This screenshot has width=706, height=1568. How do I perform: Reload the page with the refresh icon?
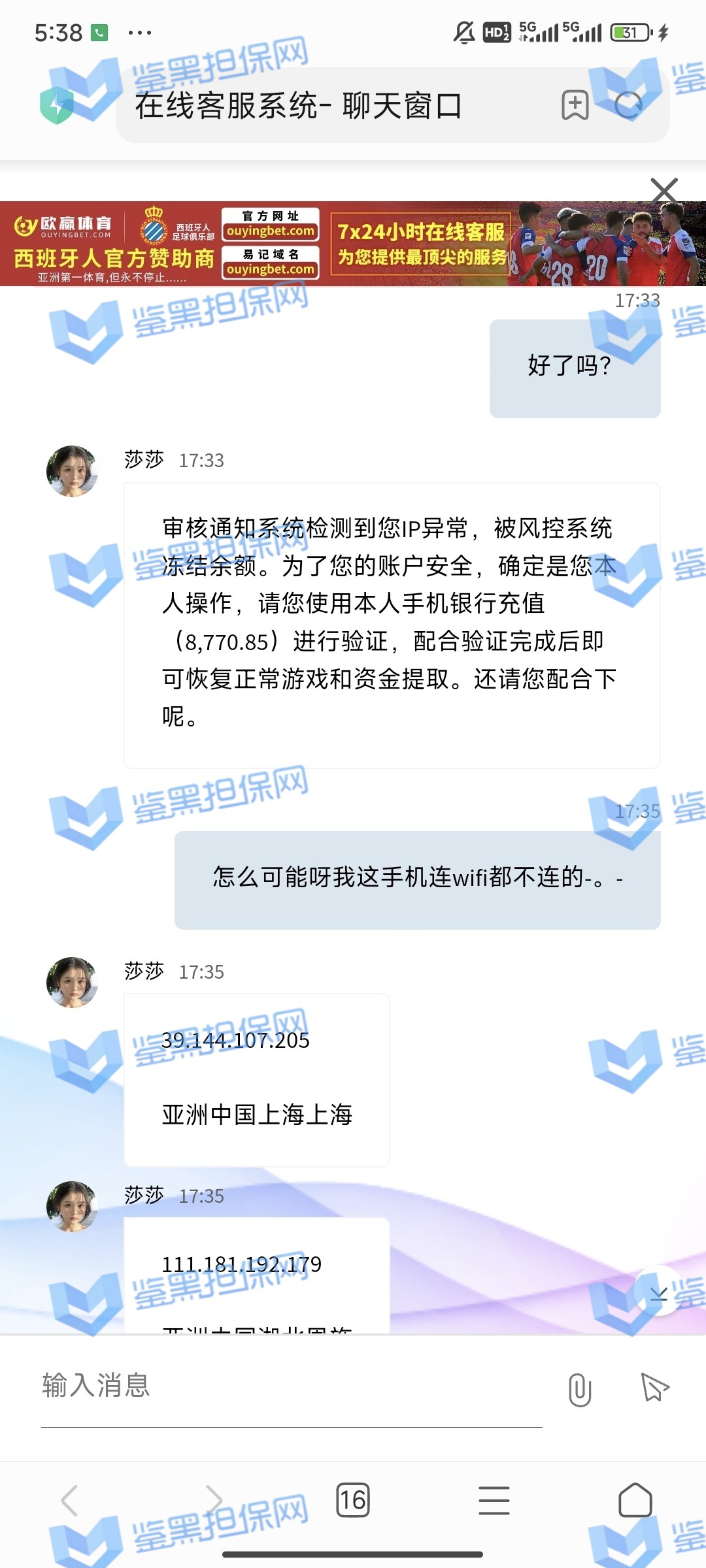[630, 105]
